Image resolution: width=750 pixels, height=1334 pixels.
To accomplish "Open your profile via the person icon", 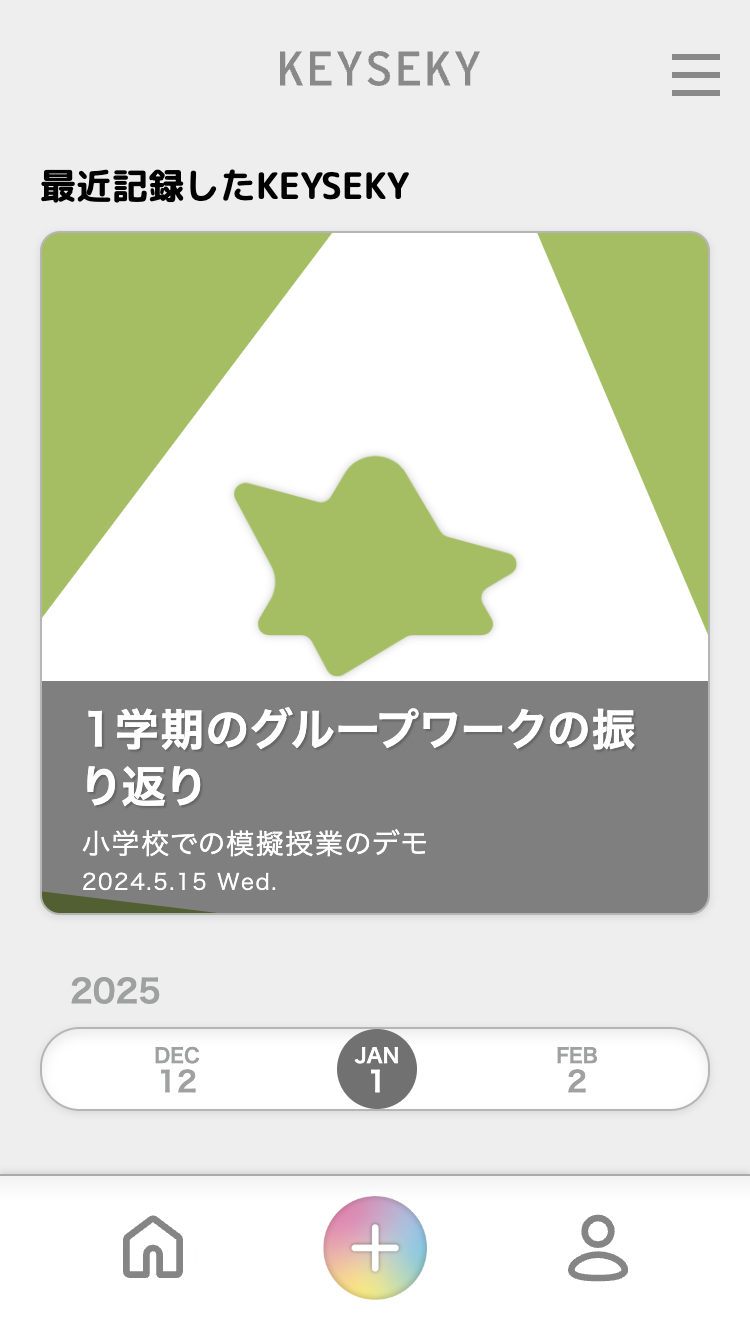I will click(x=598, y=1247).
